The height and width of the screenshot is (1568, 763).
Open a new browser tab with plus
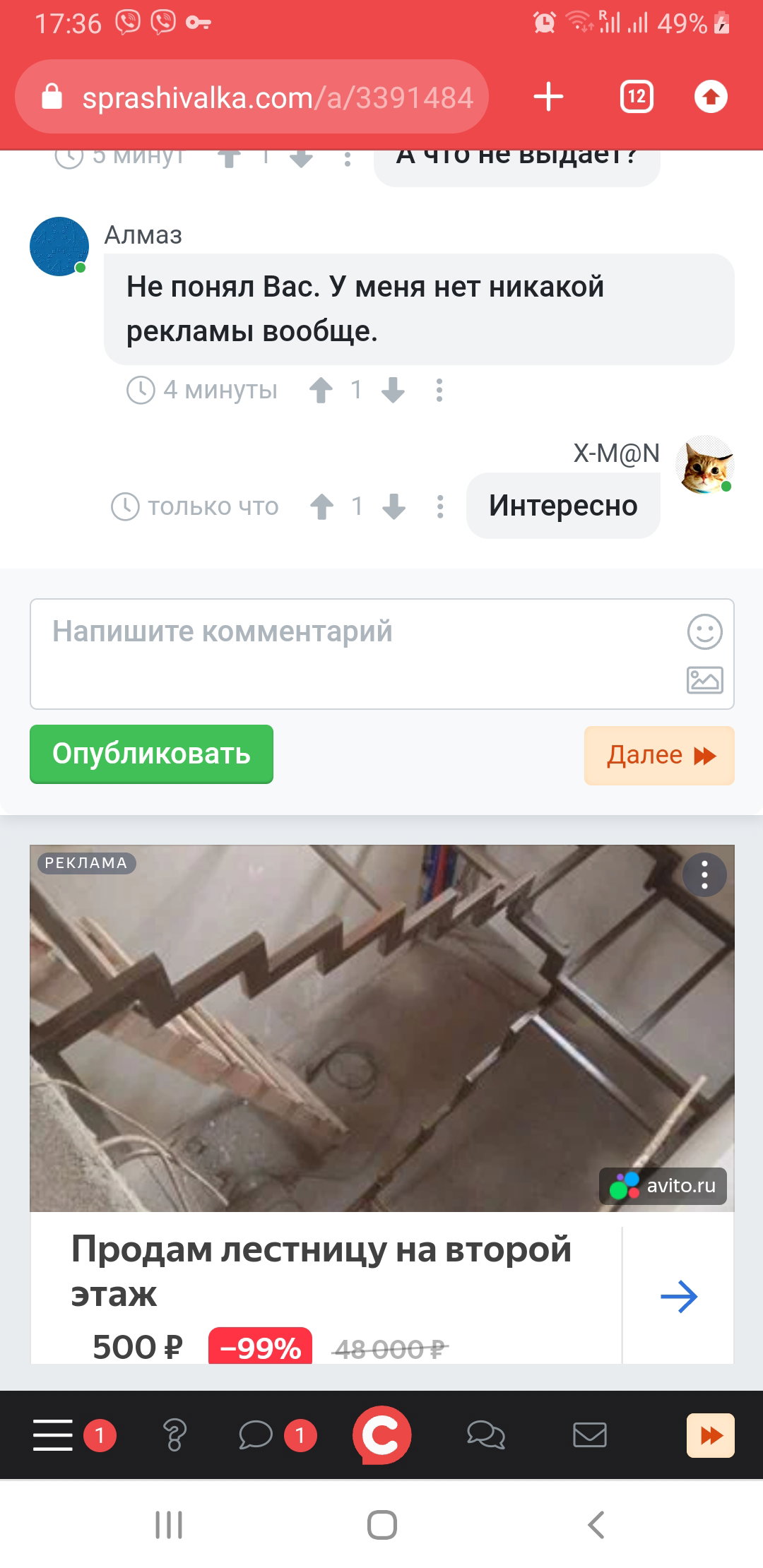click(548, 97)
